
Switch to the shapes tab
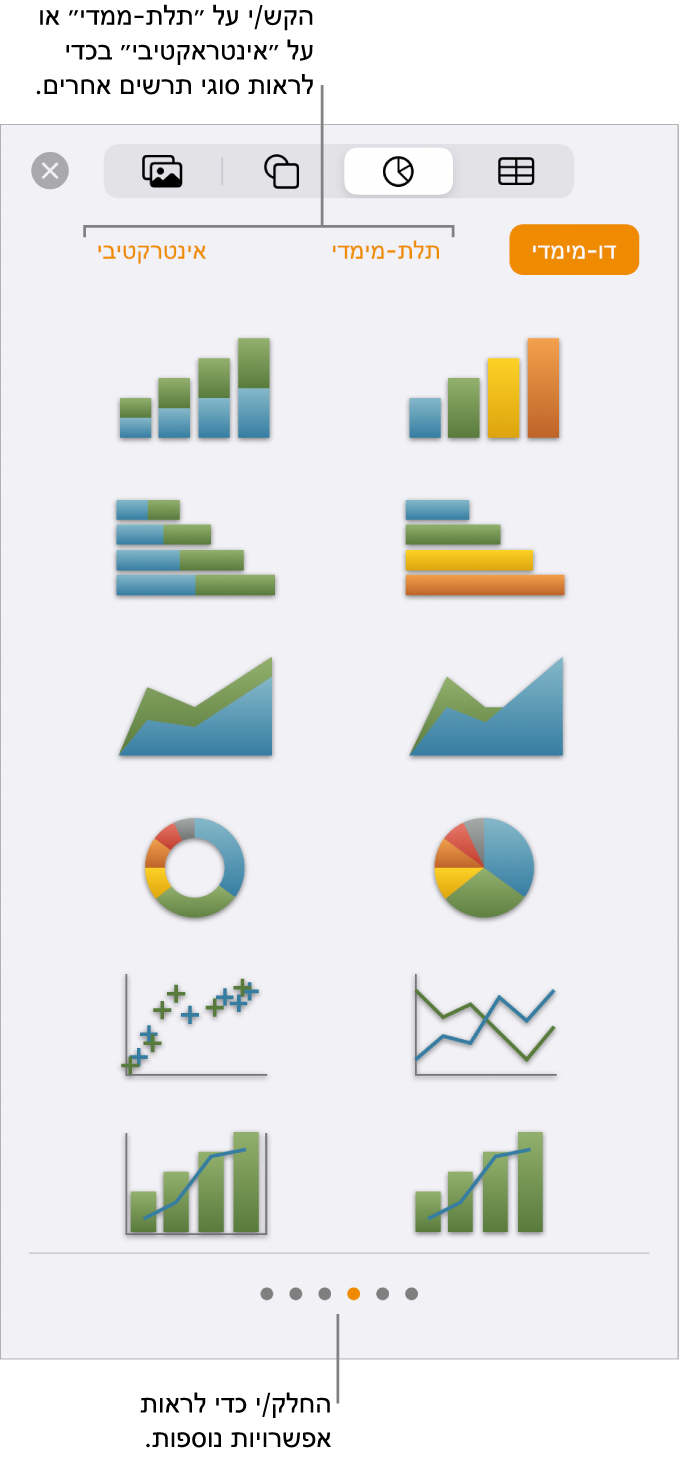[x=281, y=171]
